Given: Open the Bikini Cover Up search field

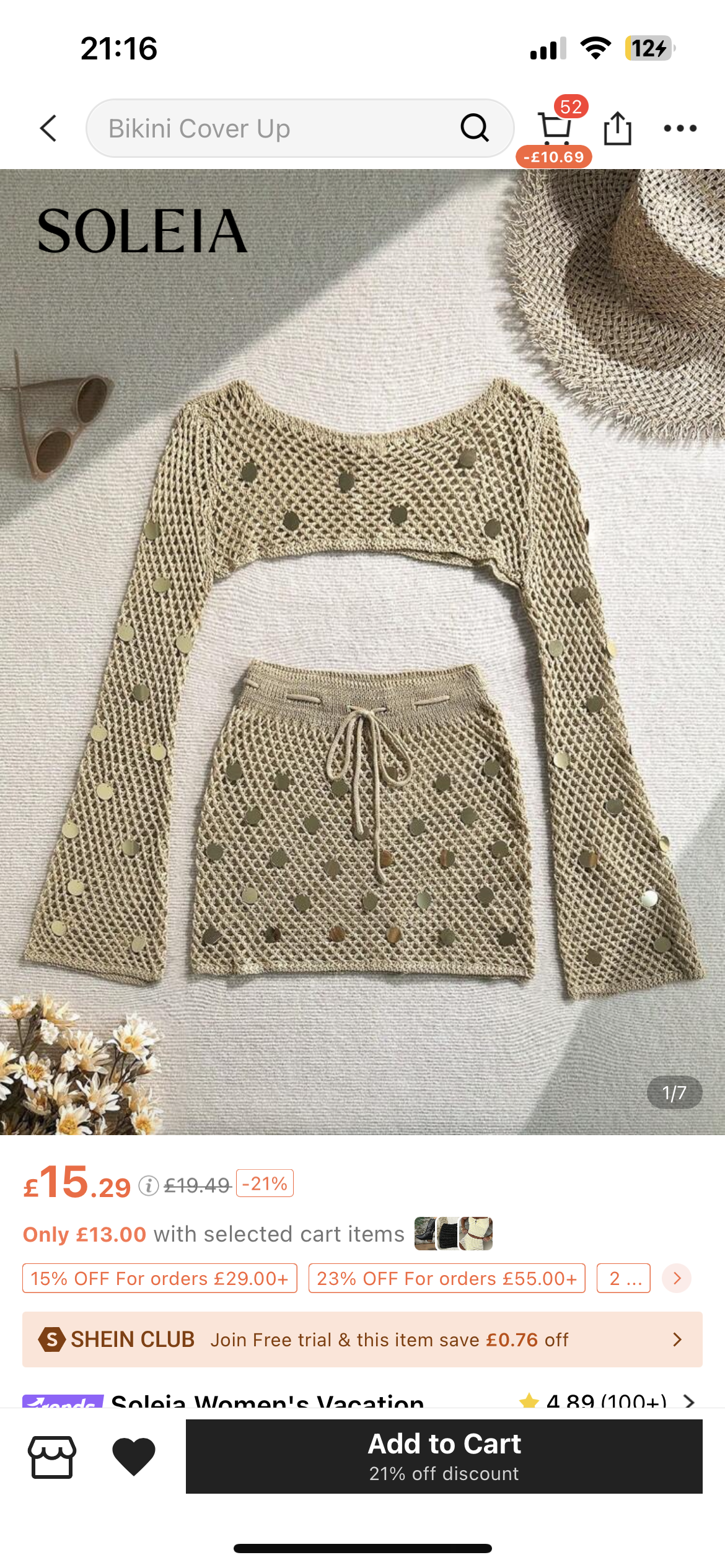Looking at the screenshot, I should tap(273, 128).
